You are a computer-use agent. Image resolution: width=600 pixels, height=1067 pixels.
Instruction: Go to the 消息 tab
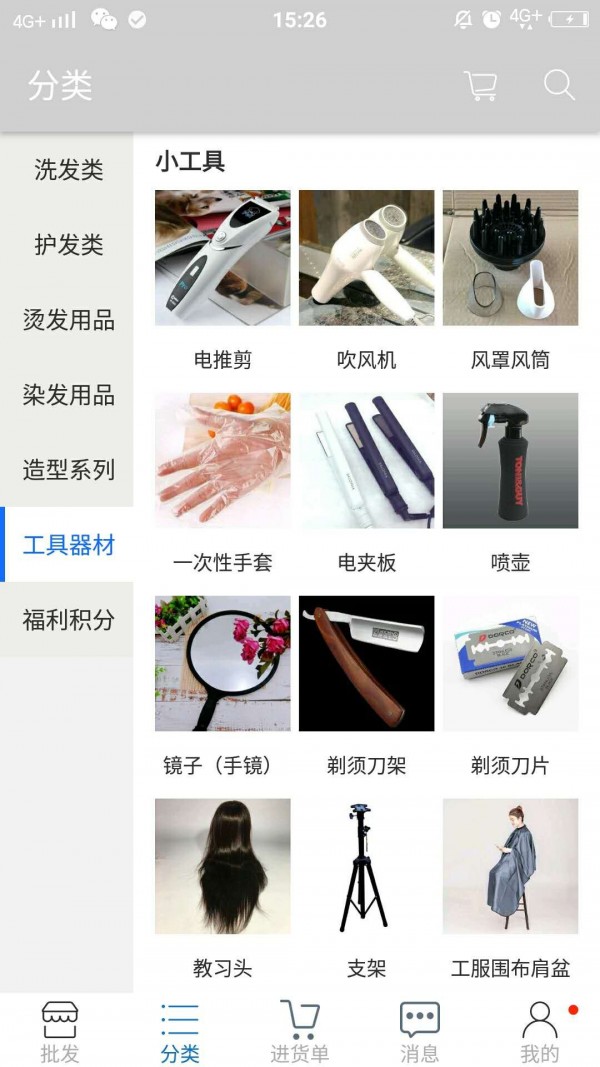pos(419,1032)
